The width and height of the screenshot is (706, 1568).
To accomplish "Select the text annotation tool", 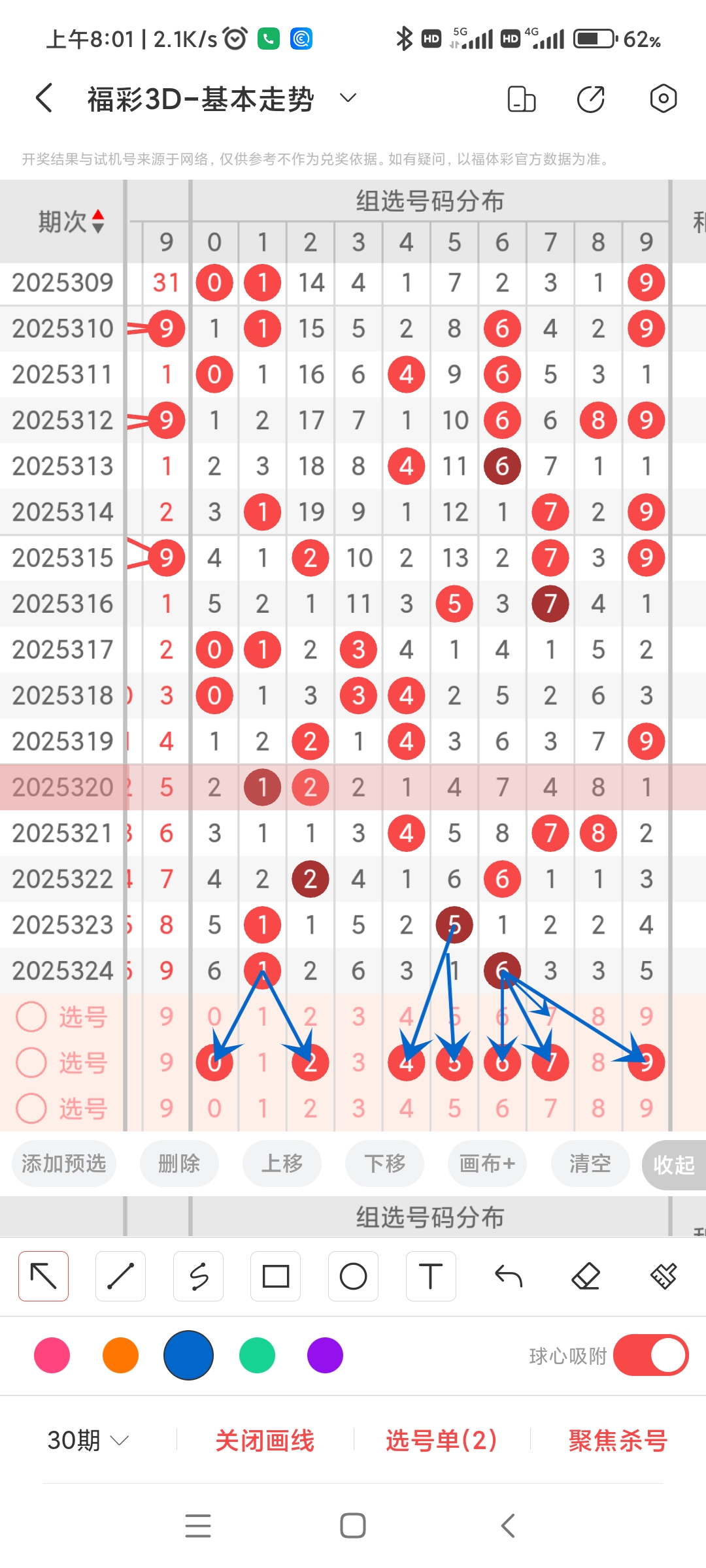I will (430, 1275).
